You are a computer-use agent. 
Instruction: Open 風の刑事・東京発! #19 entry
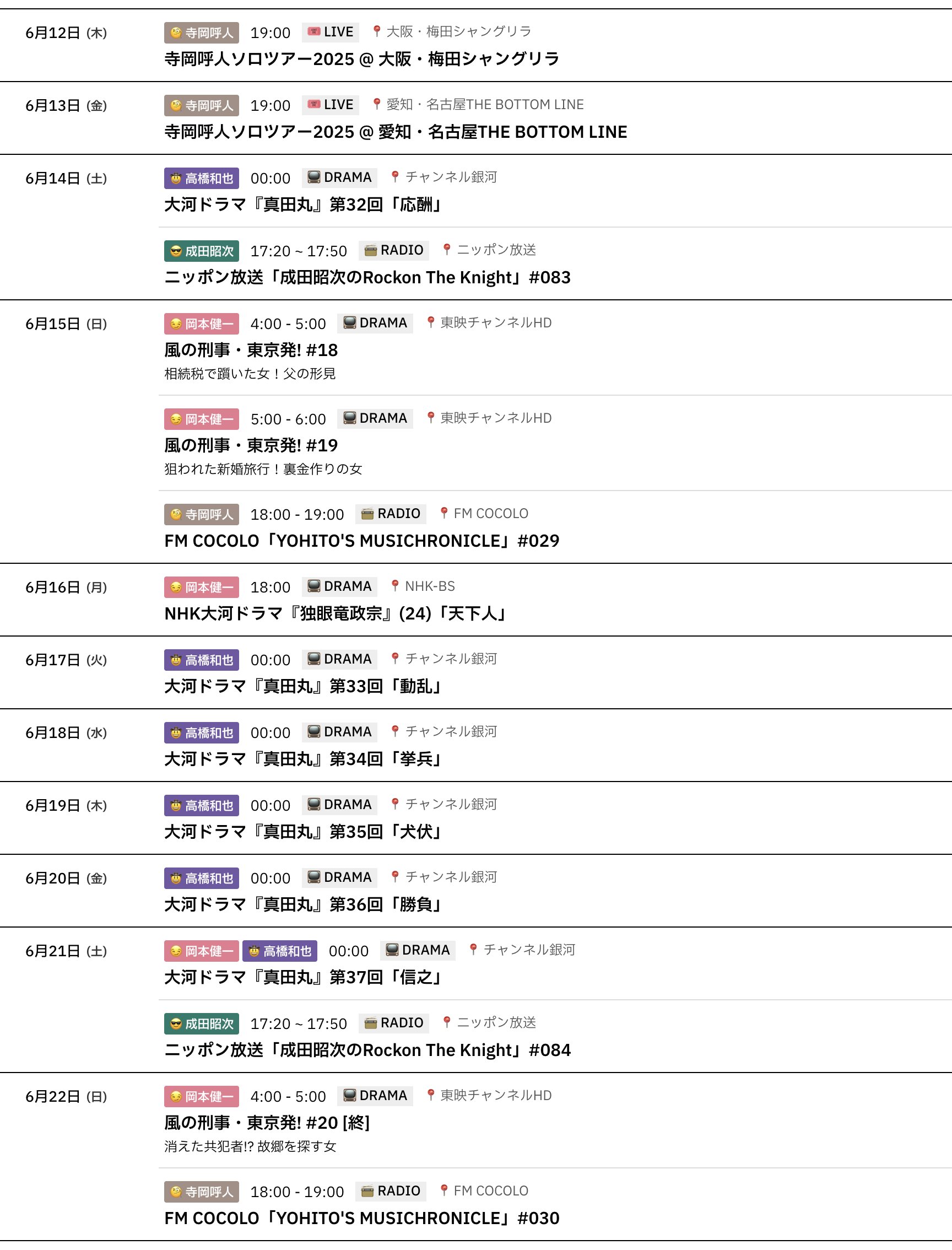251,445
